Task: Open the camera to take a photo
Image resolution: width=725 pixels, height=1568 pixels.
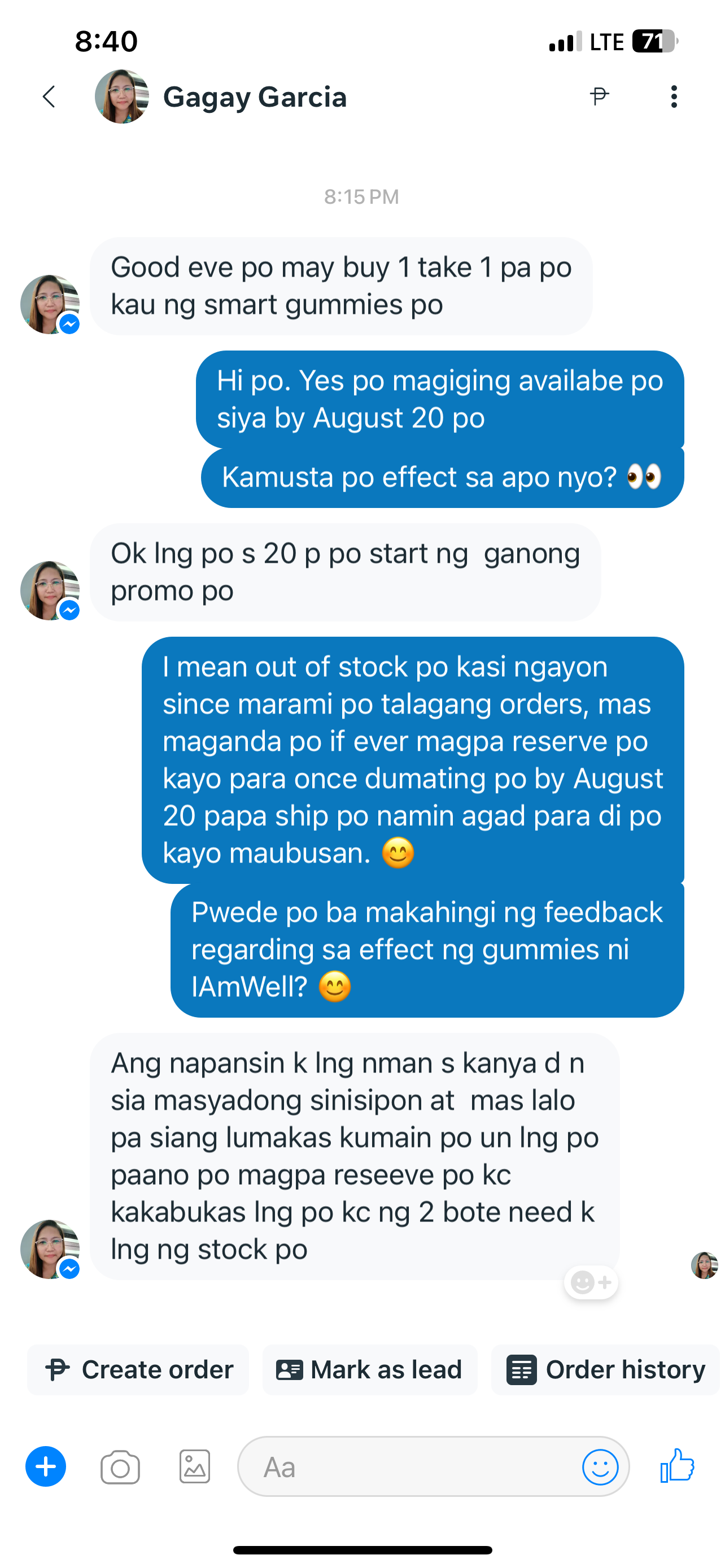Action: pyautogui.click(x=120, y=1468)
